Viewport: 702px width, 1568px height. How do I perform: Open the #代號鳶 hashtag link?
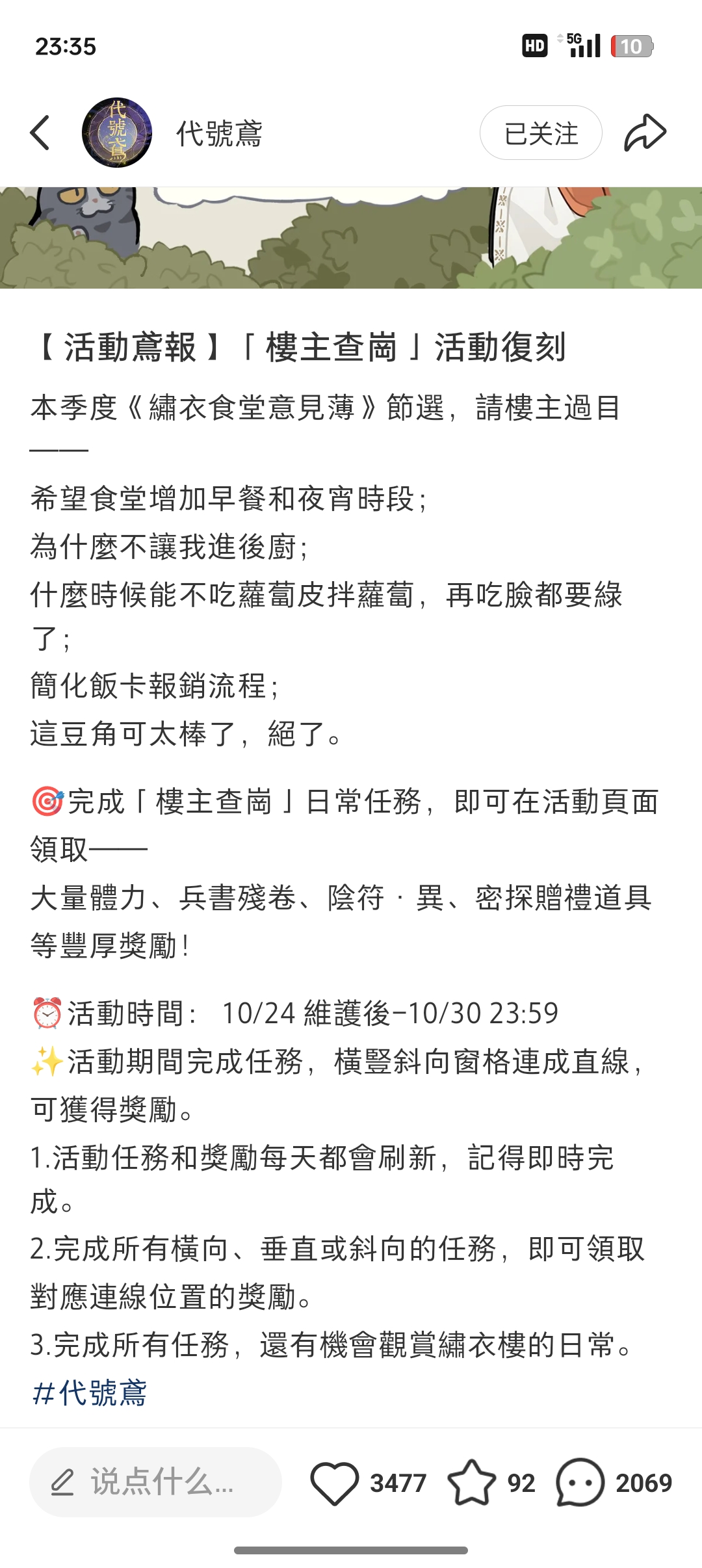point(89,1393)
